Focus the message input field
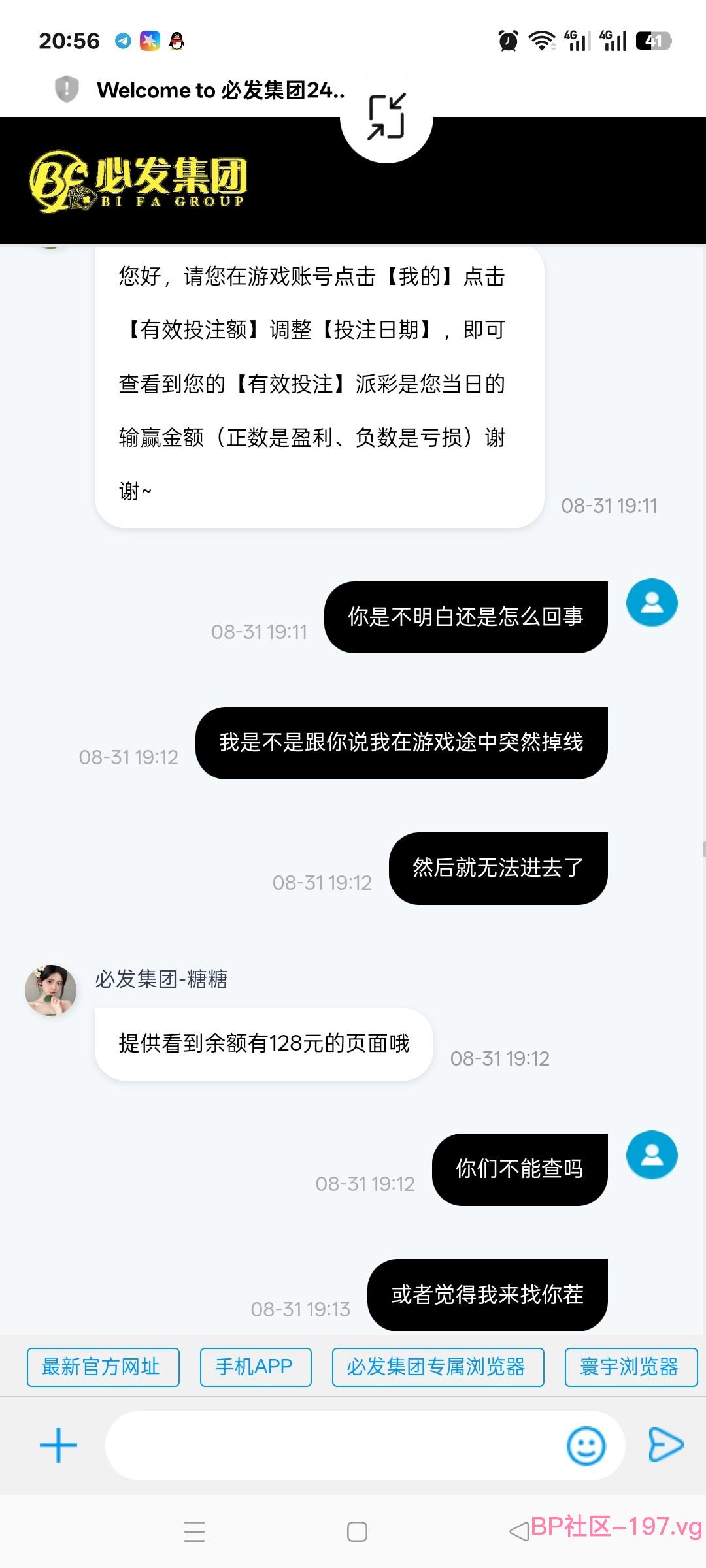This screenshot has height=1568, width=706. (x=333, y=1445)
